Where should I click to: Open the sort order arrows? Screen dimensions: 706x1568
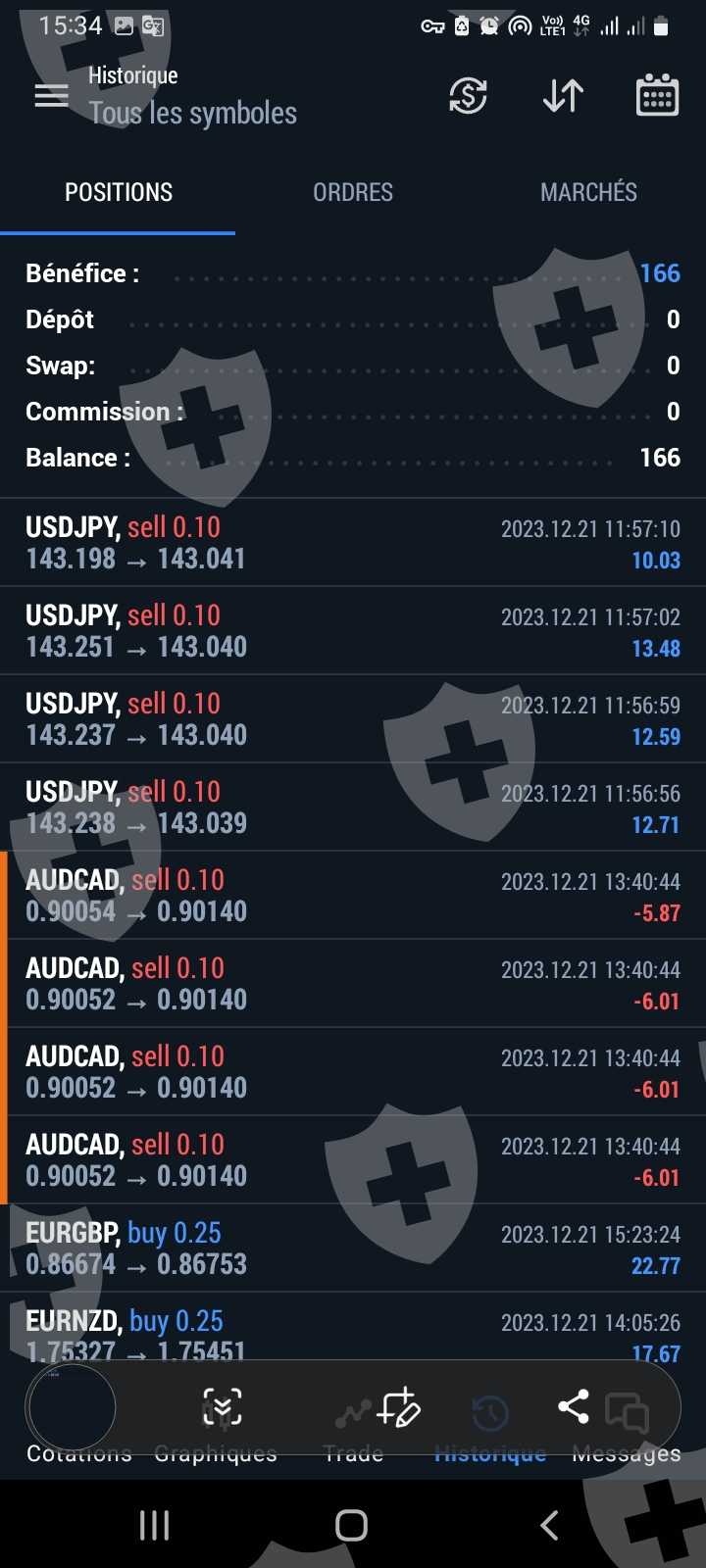point(563,96)
